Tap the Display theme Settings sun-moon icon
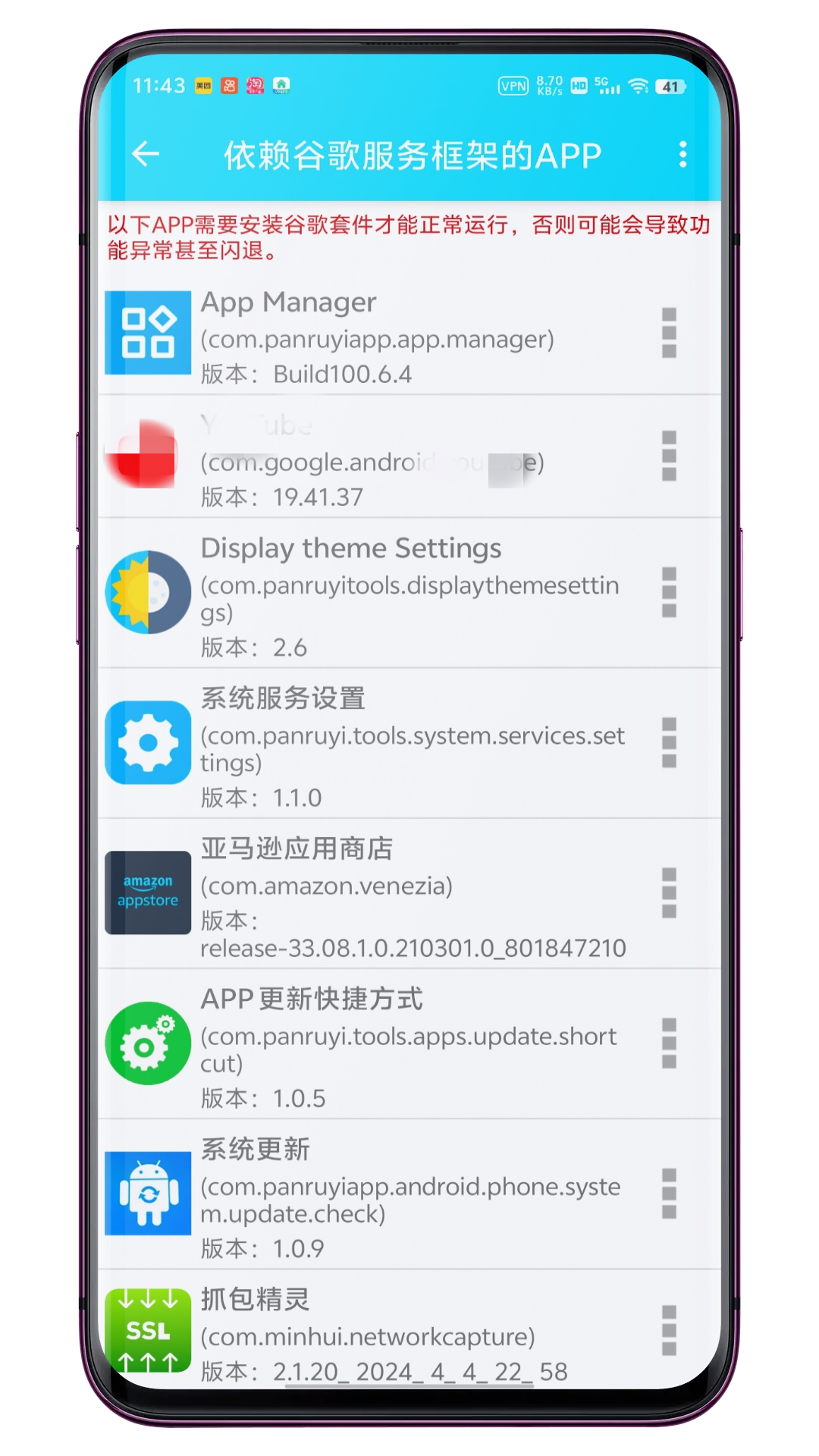The image size is (819, 1456). point(147,592)
